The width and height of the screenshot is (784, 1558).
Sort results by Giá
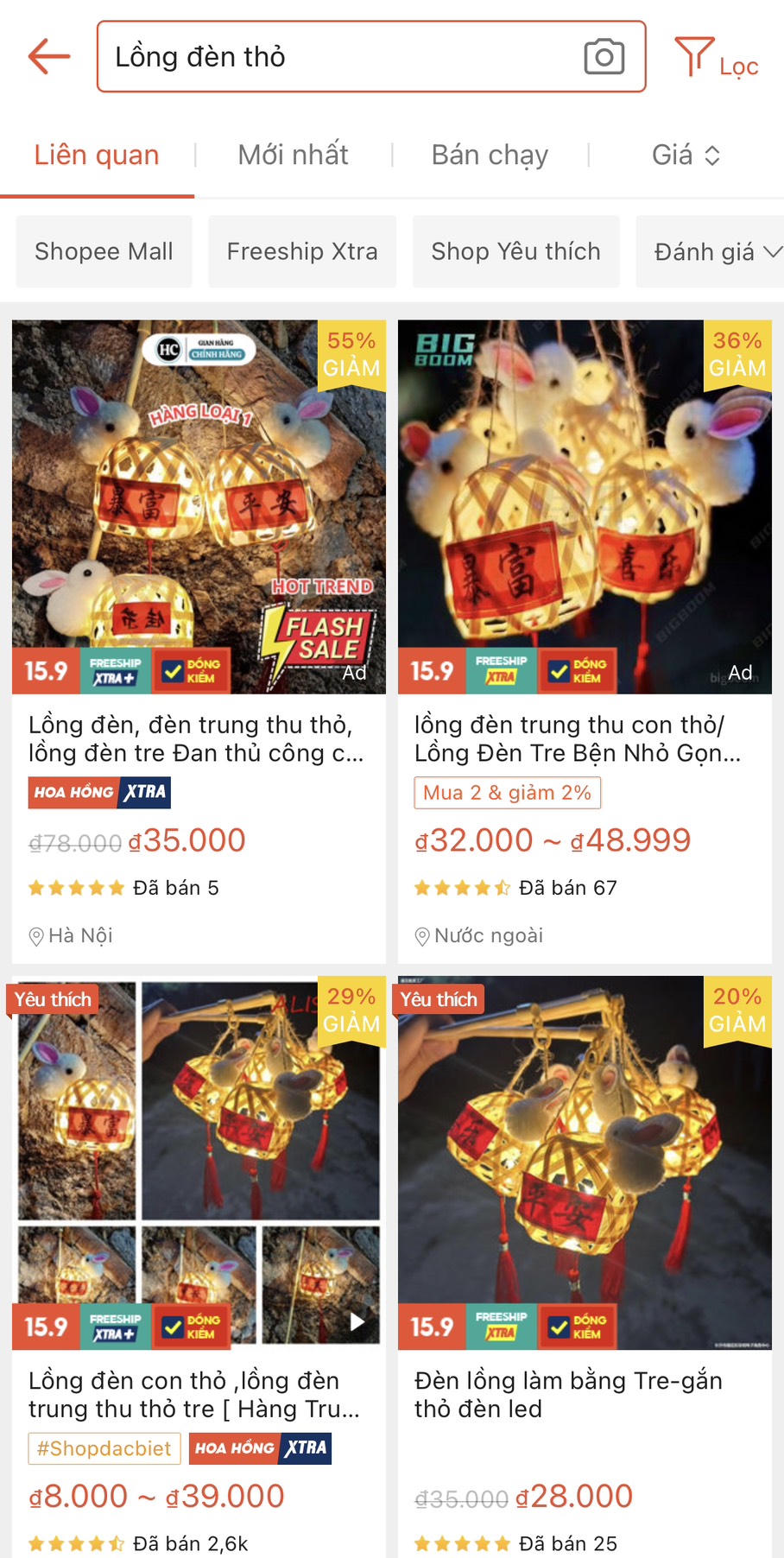click(x=686, y=155)
